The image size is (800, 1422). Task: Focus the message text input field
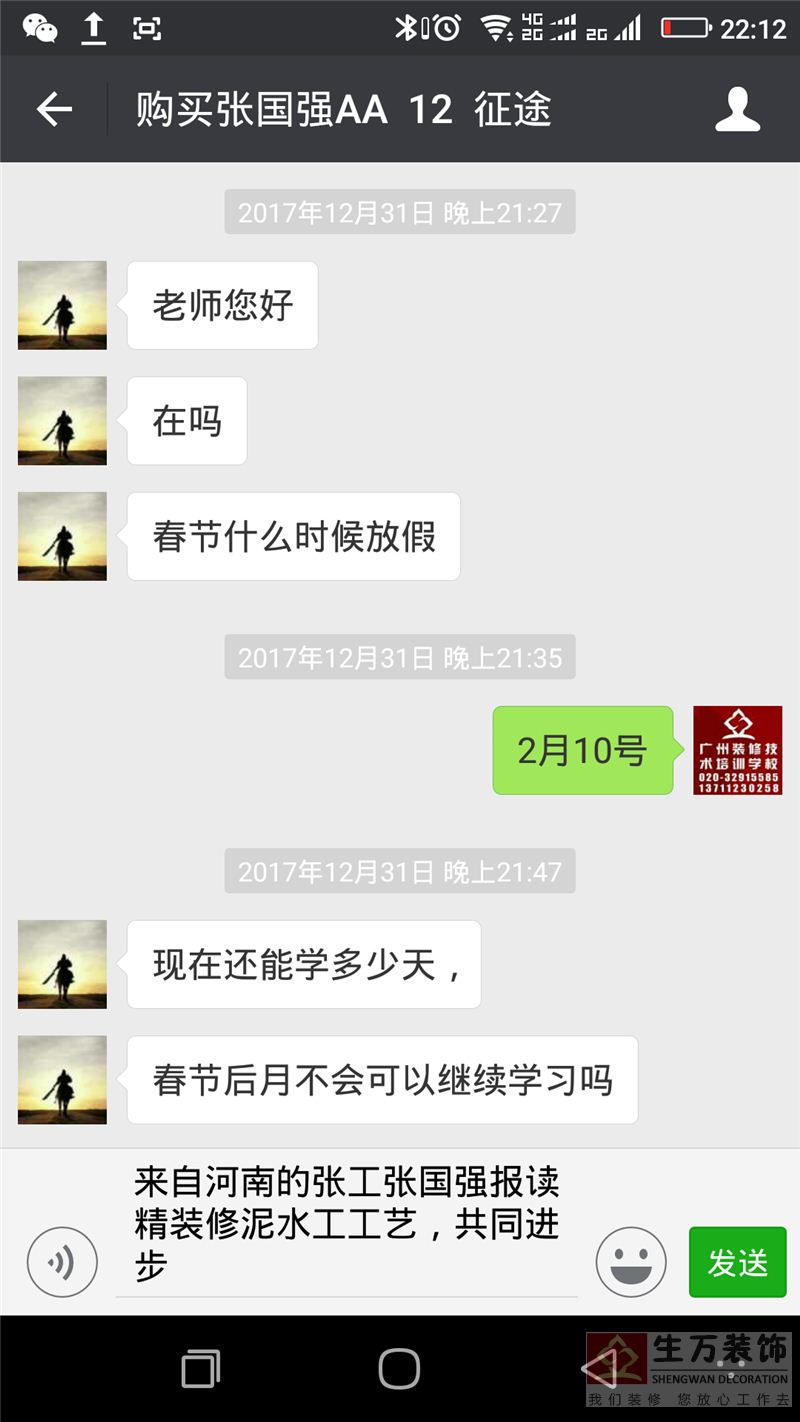coord(347,1226)
